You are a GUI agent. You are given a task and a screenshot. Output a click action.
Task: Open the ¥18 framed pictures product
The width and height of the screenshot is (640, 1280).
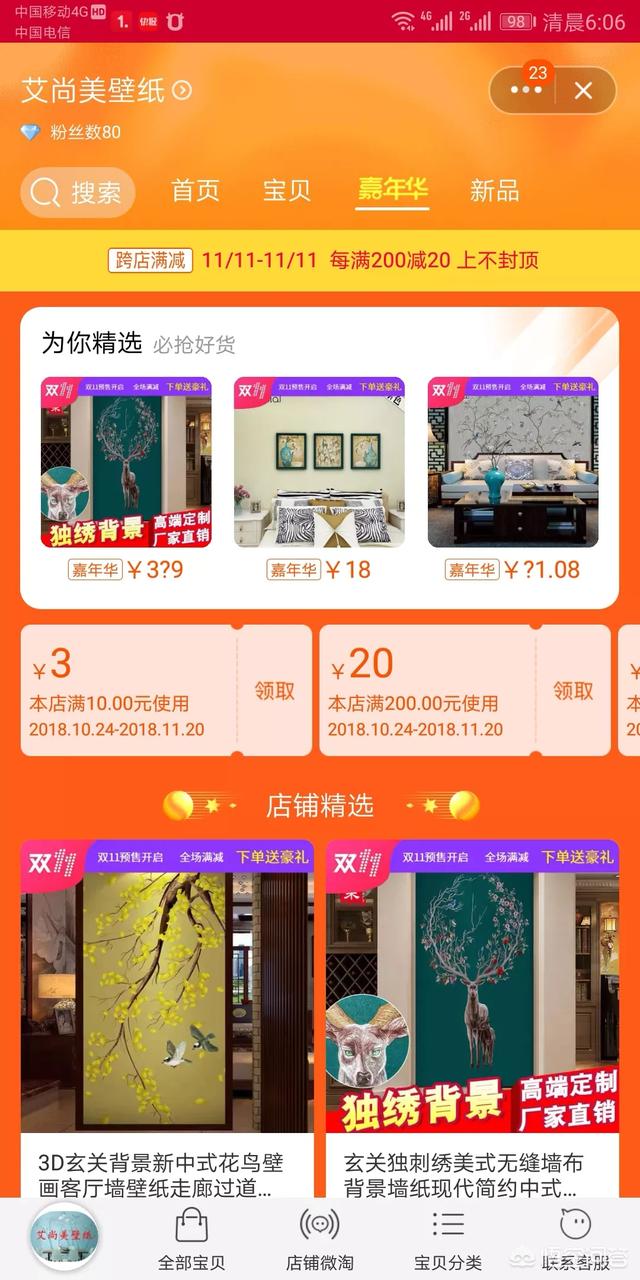click(x=319, y=465)
